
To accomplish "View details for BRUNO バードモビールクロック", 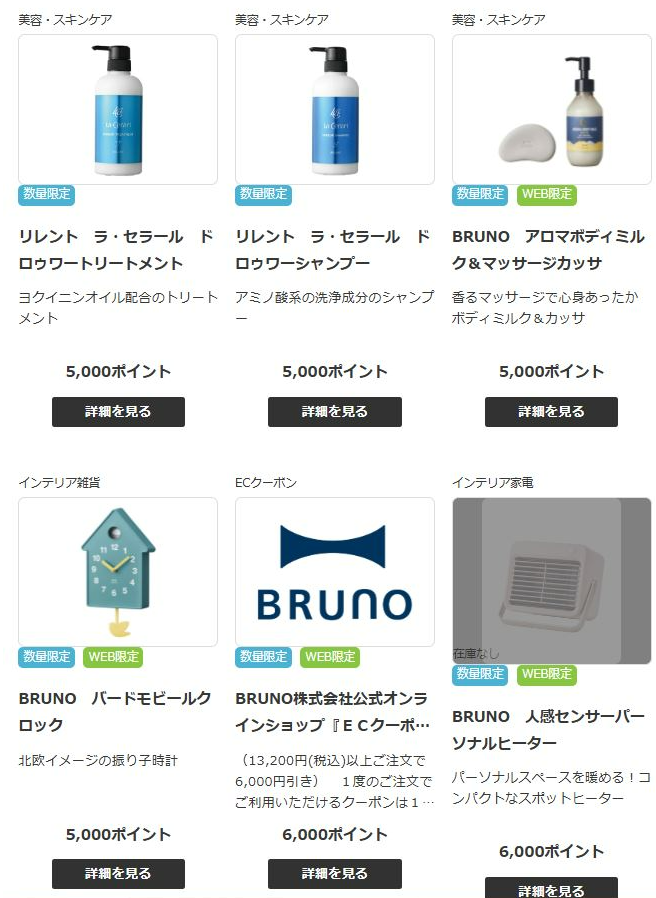I will 118,873.
